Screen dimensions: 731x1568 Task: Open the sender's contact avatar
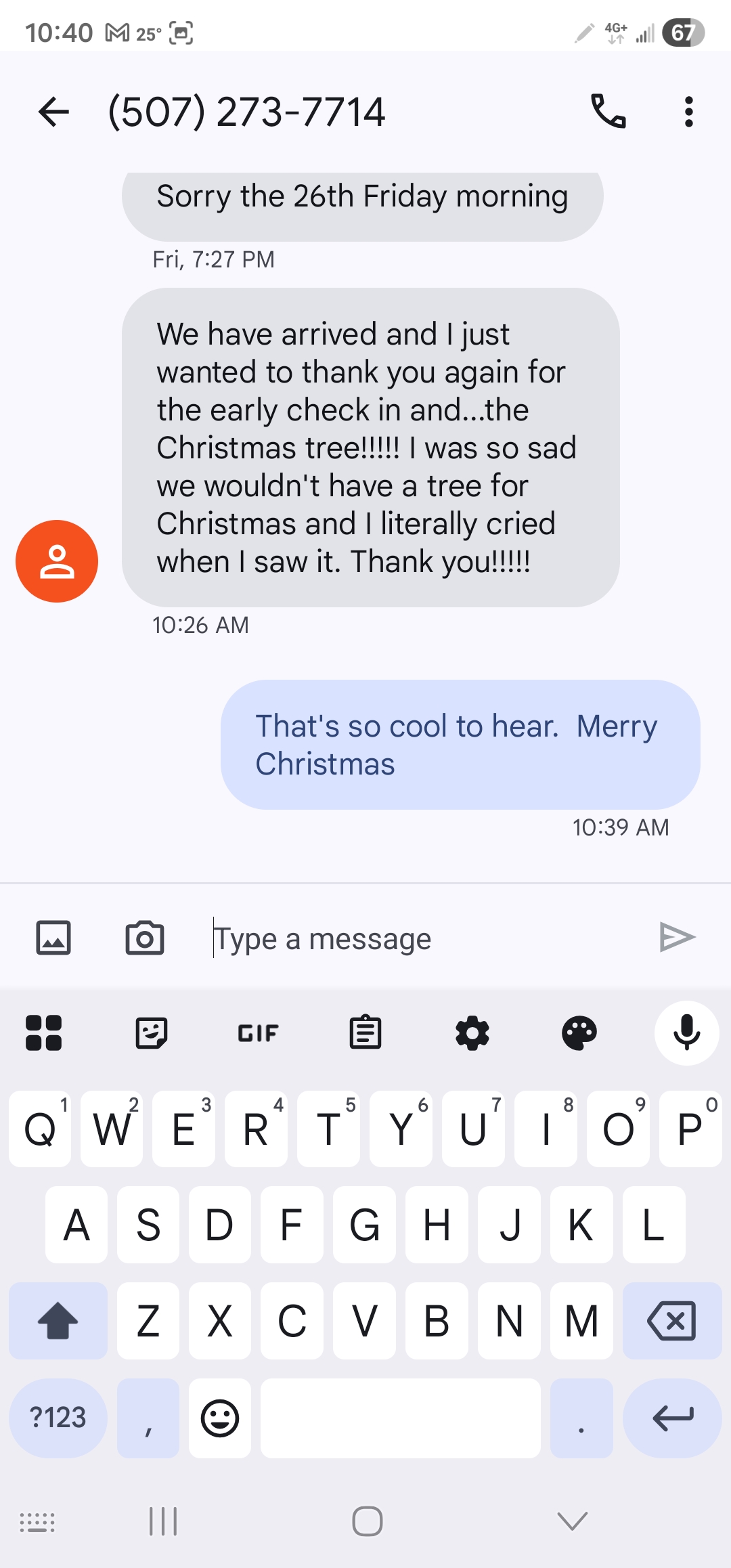click(57, 561)
